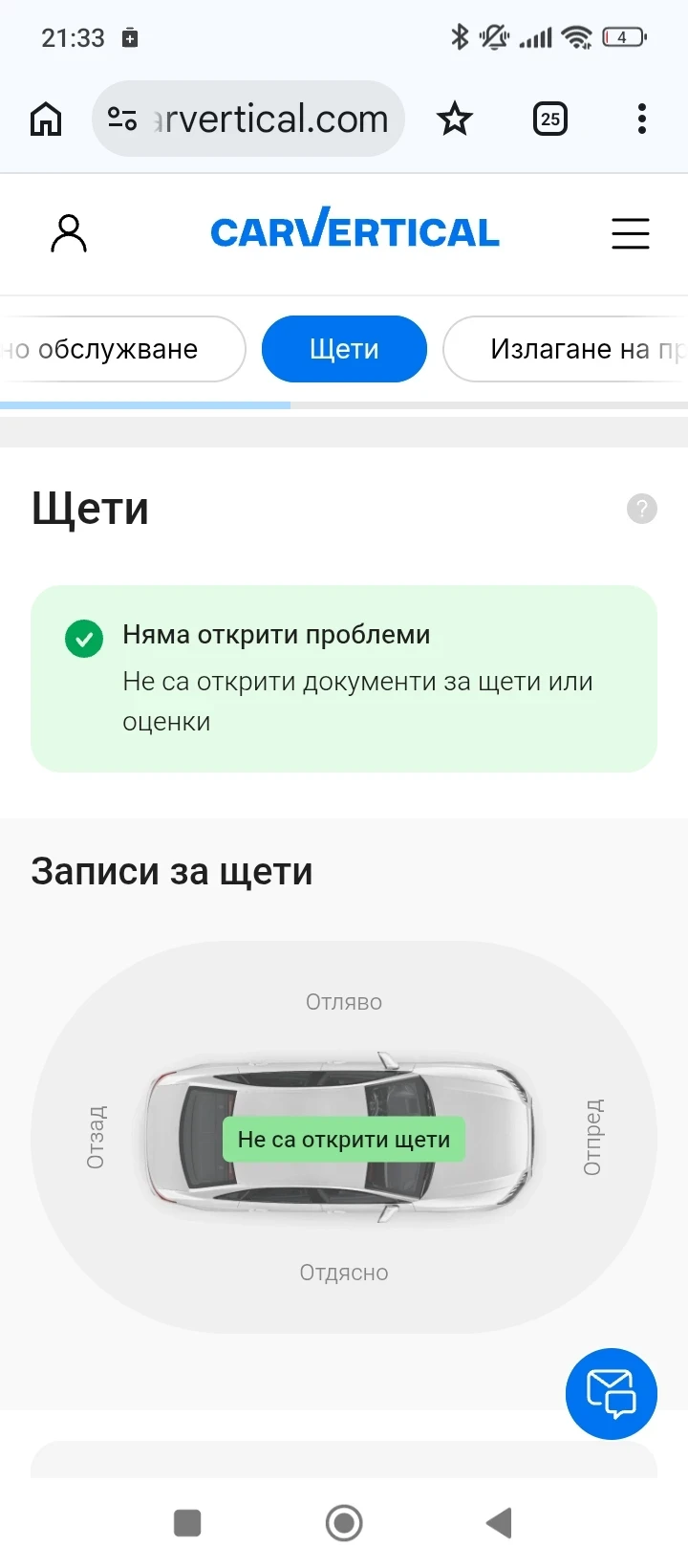Open the browser home page
Viewport: 688px width, 1568px height.
tap(46, 120)
